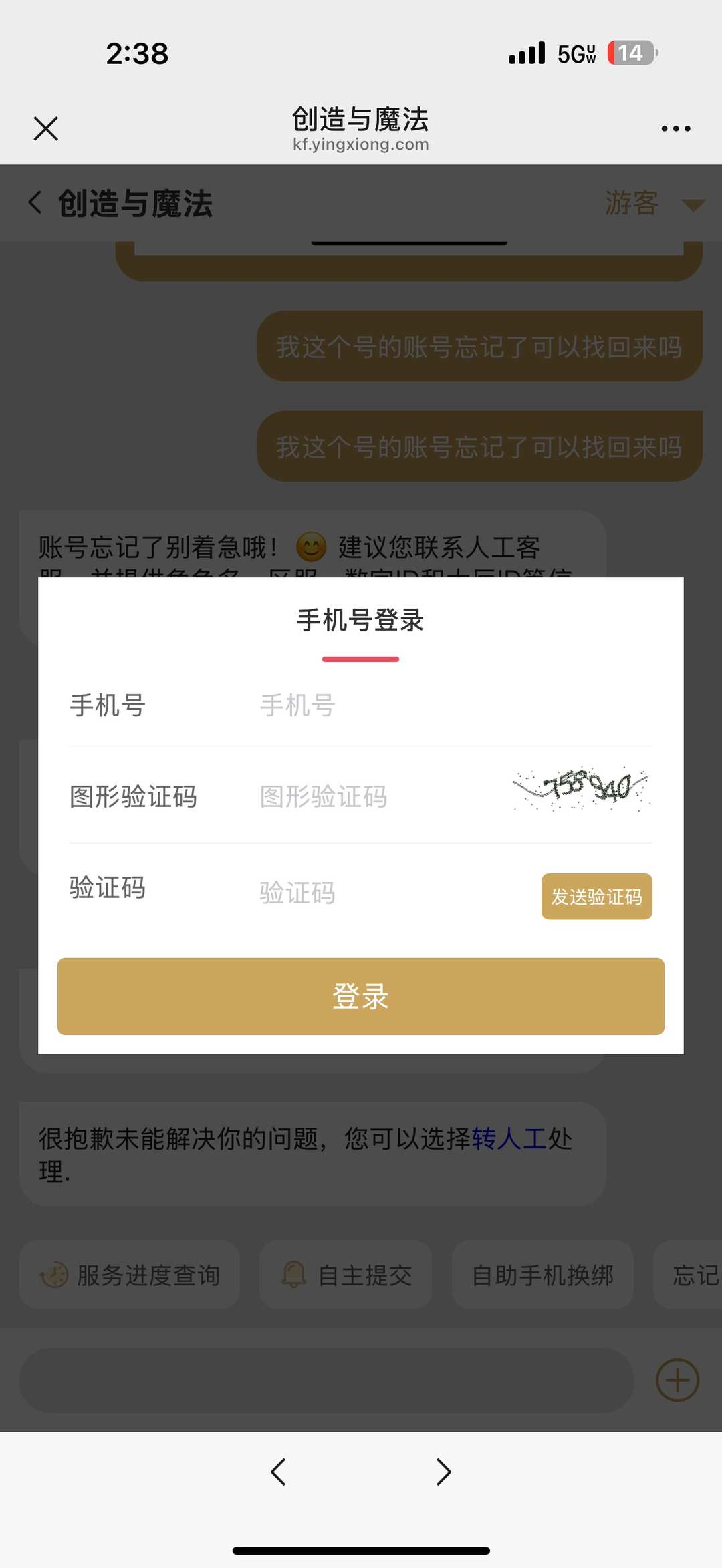Viewport: 722px width, 1568px height.
Task: Click the X to close the webpage
Action: pyautogui.click(x=45, y=128)
